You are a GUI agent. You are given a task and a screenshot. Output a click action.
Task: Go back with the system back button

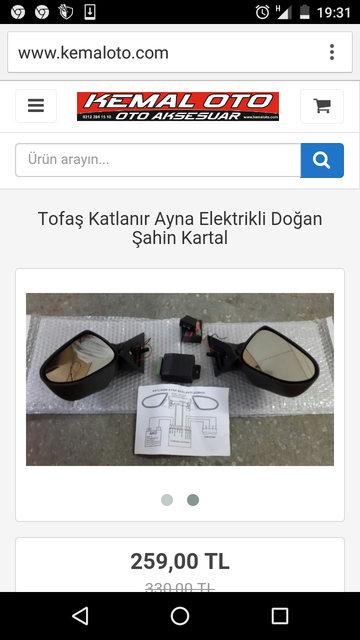[x=80, y=616]
